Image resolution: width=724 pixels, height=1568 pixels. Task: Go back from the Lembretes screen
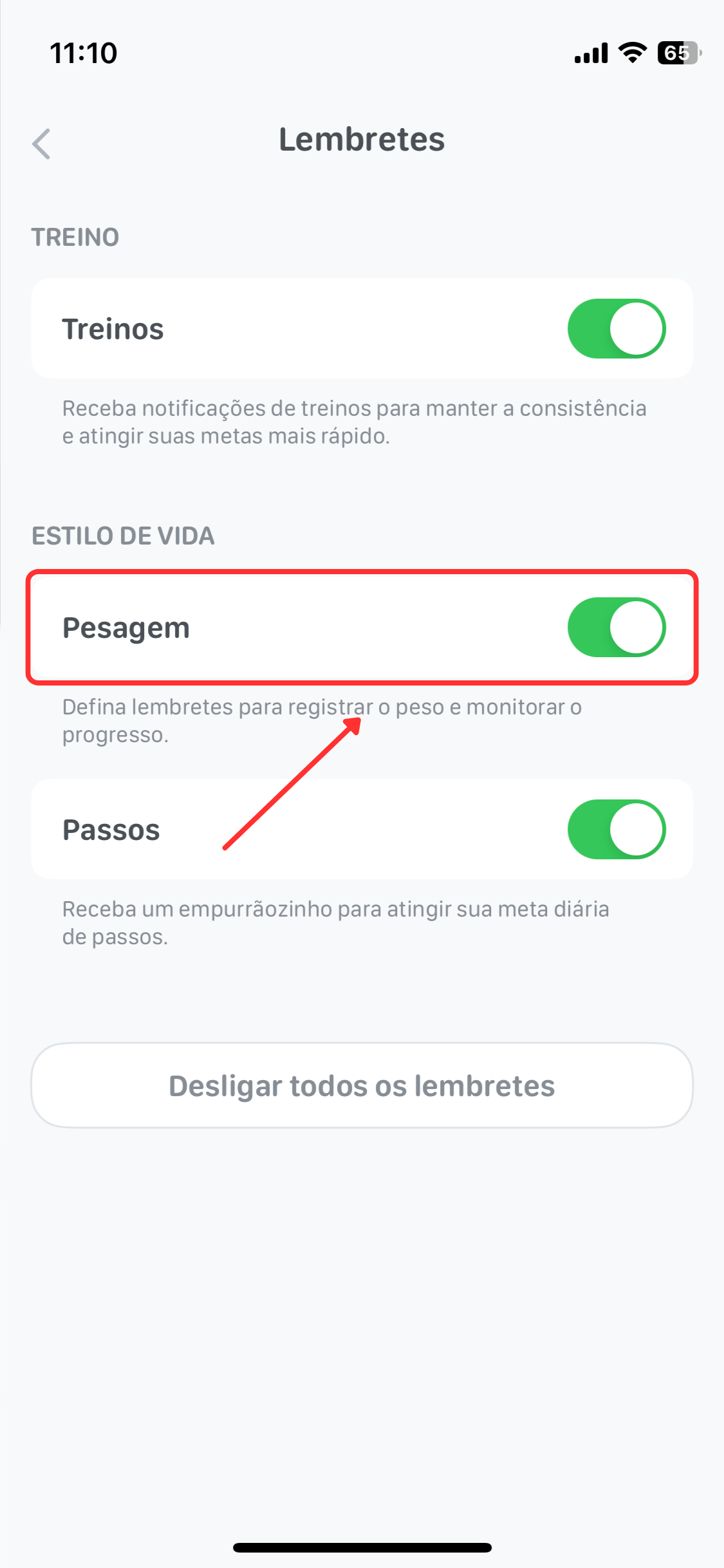pos(42,143)
